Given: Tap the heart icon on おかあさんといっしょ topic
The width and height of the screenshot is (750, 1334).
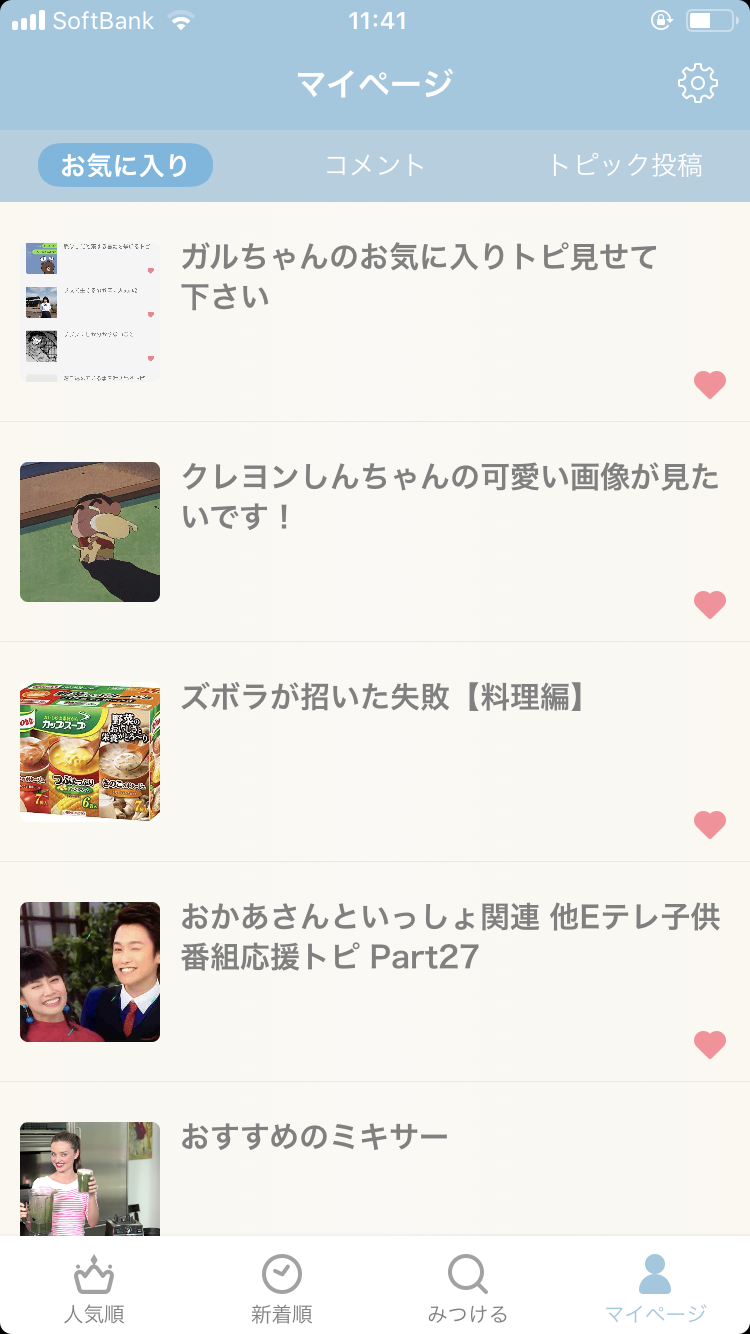Looking at the screenshot, I should [x=709, y=1044].
